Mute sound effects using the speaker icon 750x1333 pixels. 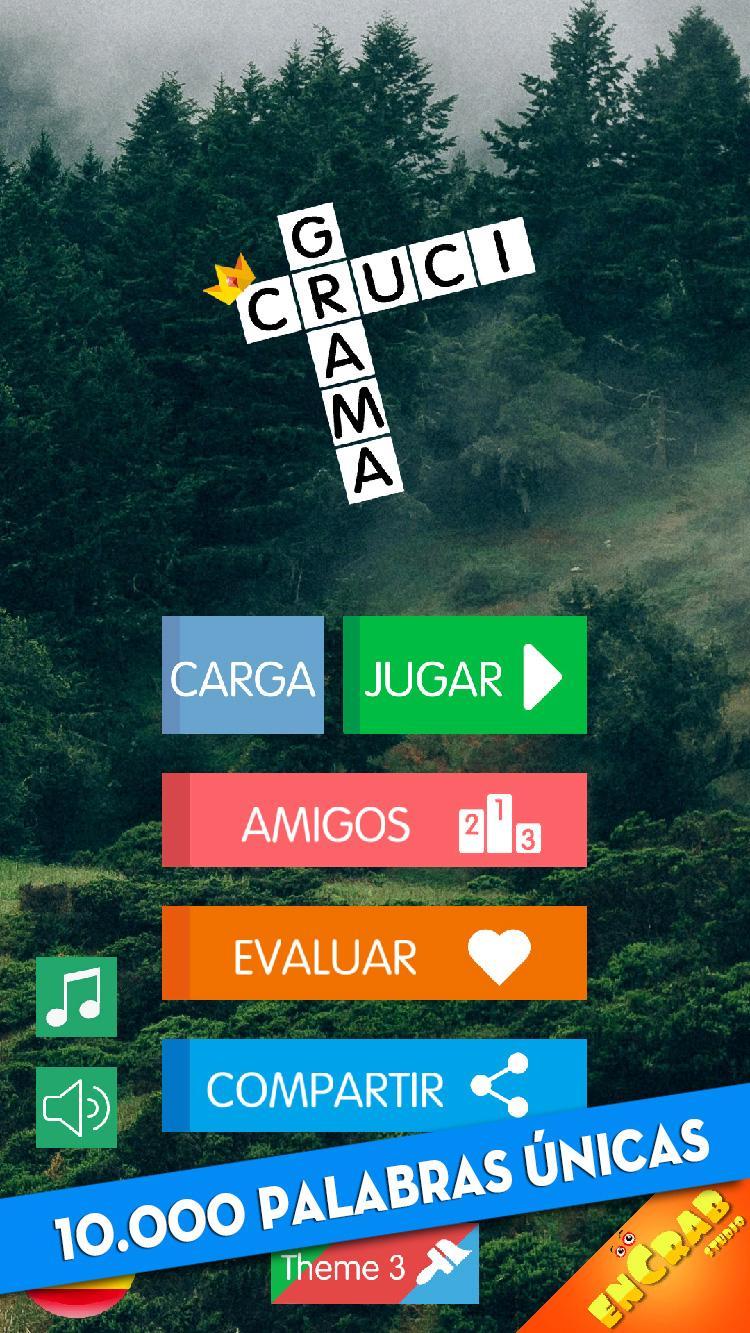pyautogui.click(x=76, y=1108)
